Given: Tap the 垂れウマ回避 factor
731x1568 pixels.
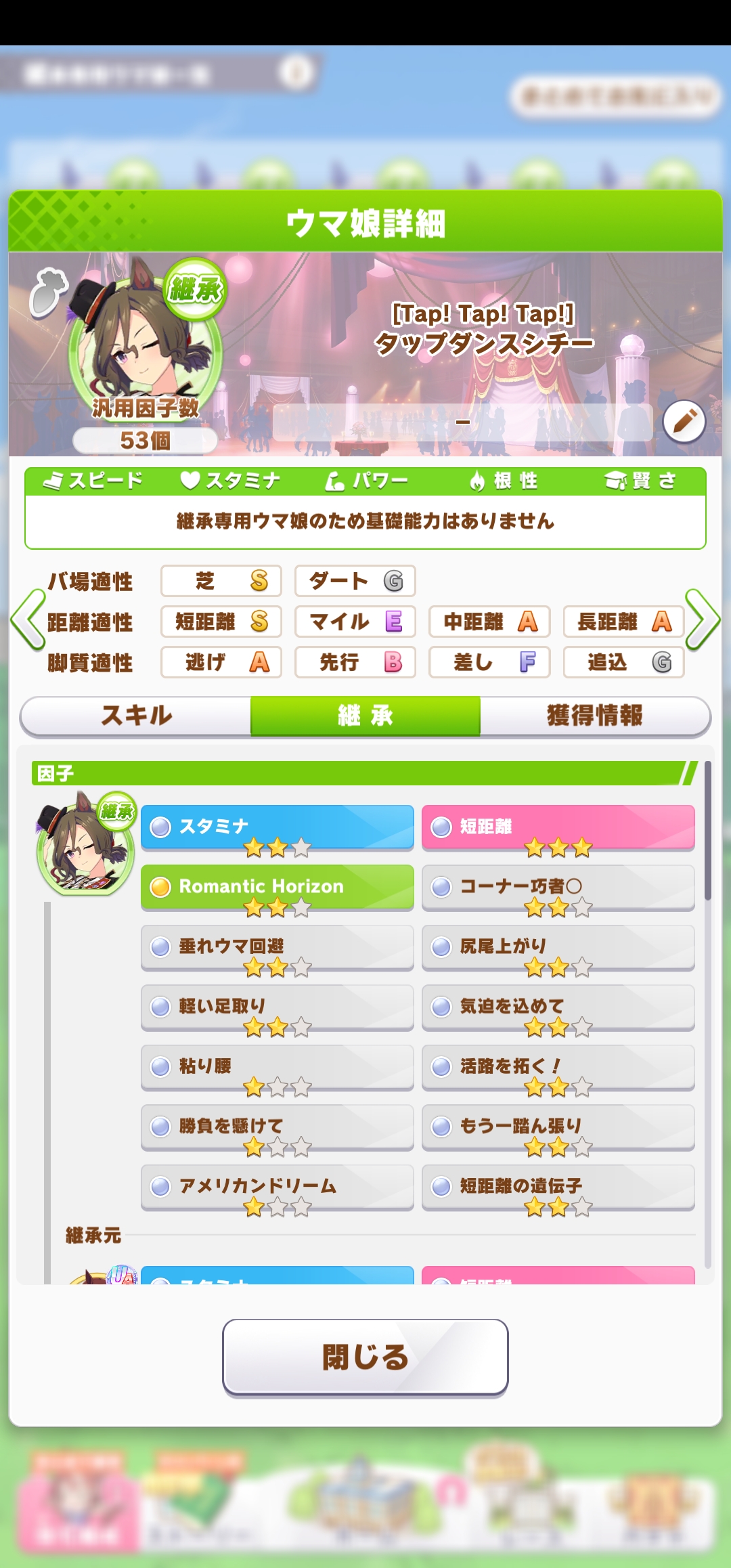Looking at the screenshot, I should 278,946.
